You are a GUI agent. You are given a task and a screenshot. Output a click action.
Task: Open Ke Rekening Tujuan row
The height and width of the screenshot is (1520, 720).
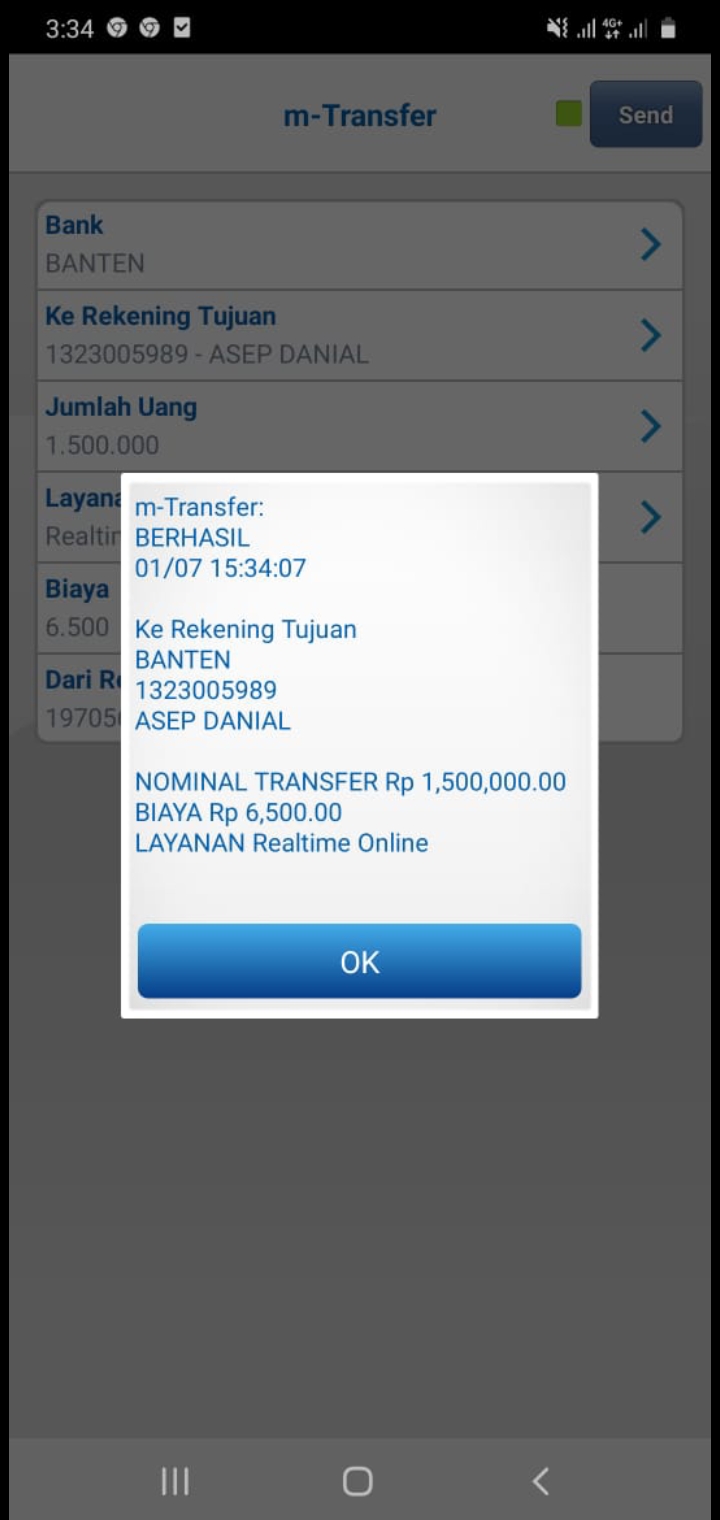[x=360, y=335]
